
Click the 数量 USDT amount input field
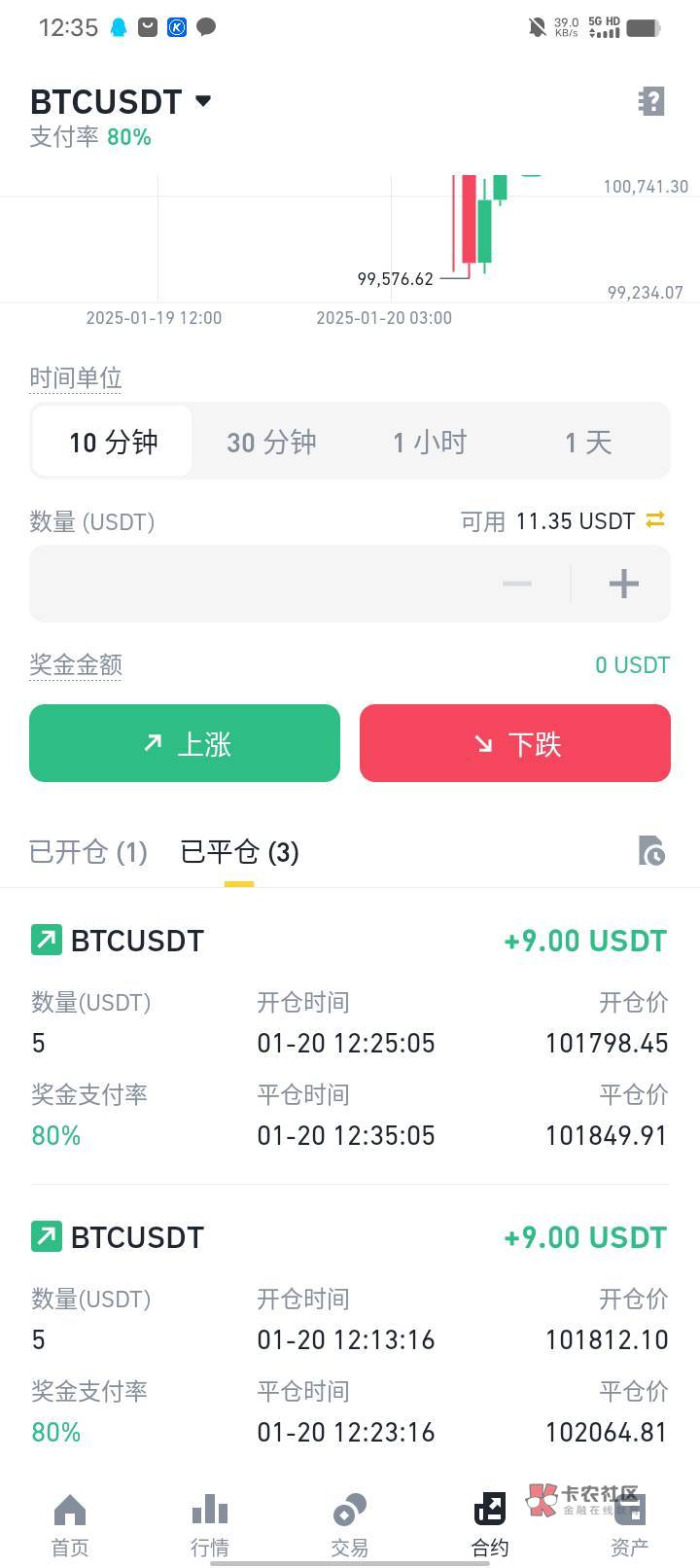(x=243, y=584)
